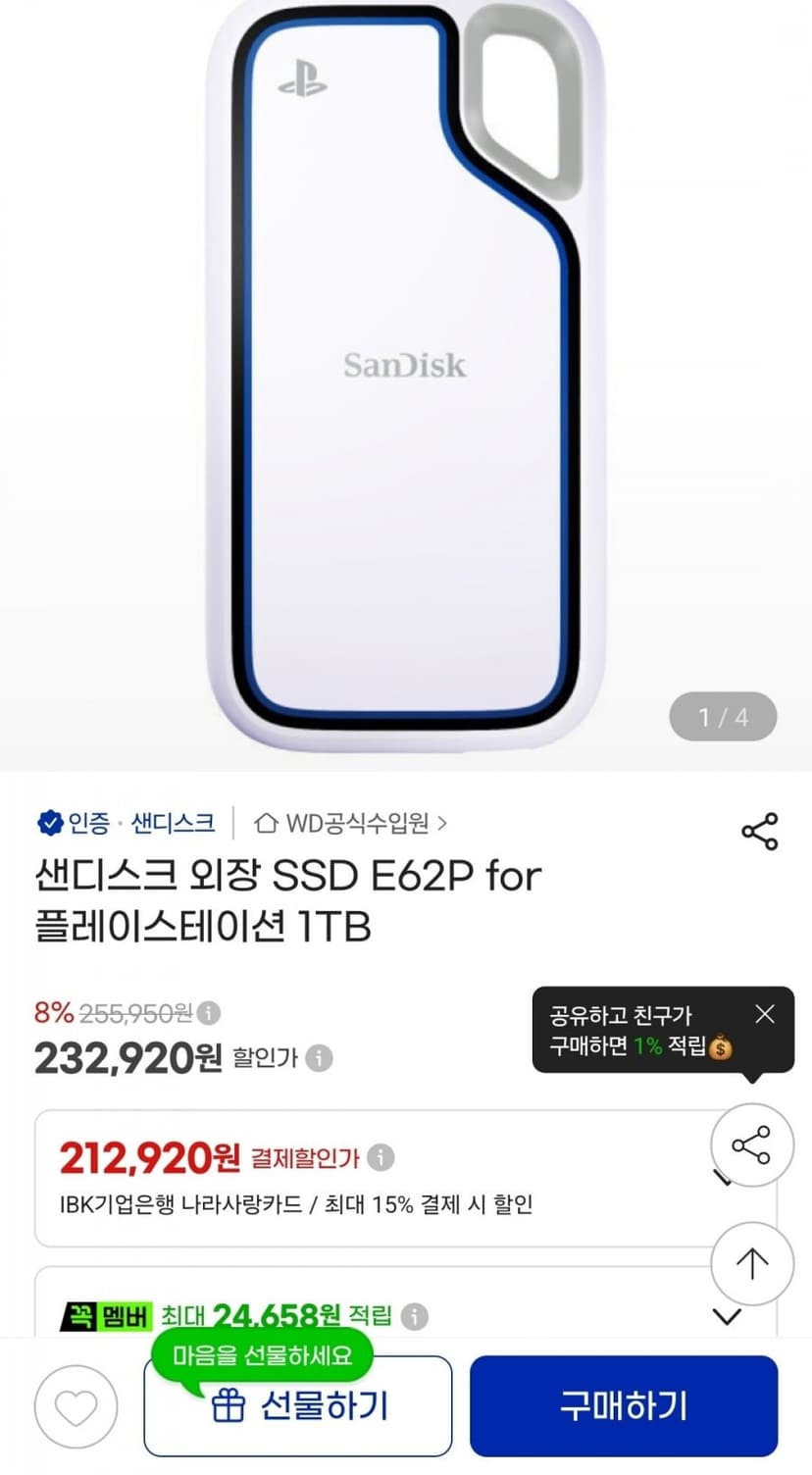Expand the 꼭 멤버 rewards section
This screenshot has width=812, height=1475.
(x=727, y=1316)
